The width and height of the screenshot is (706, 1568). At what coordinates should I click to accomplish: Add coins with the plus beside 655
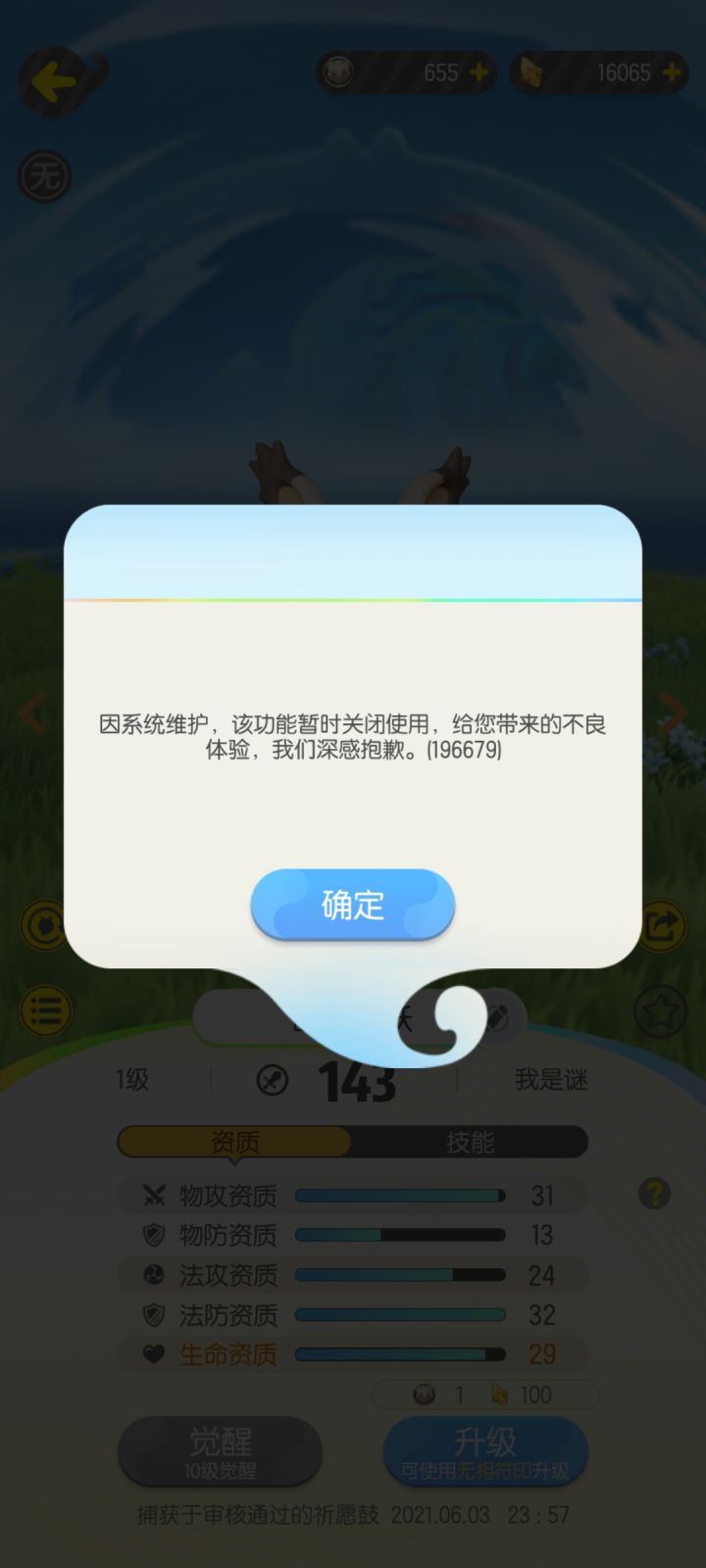coord(478,72)
